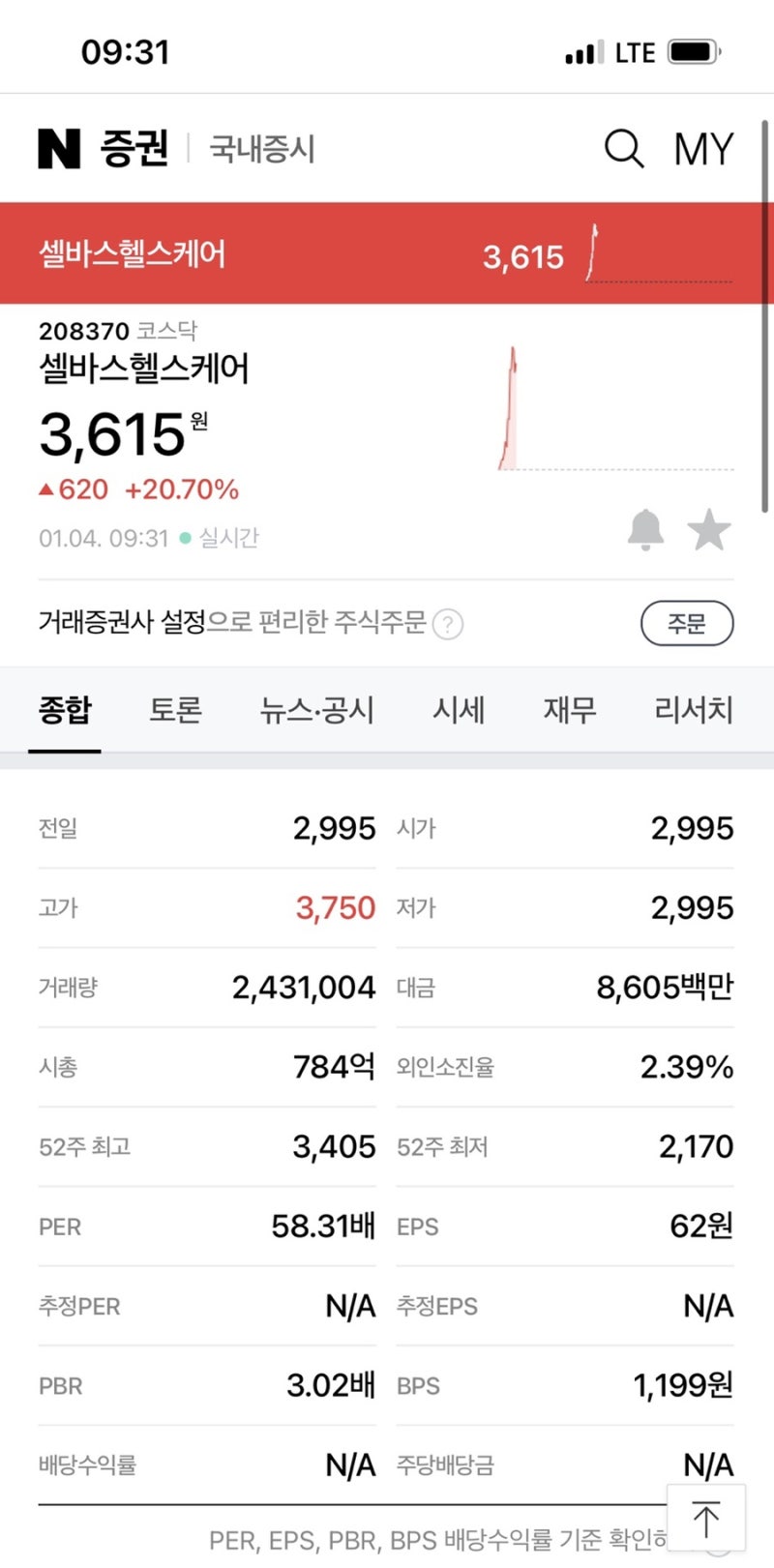Tap the scroll-to-top arrow icon

(706, 1517)
